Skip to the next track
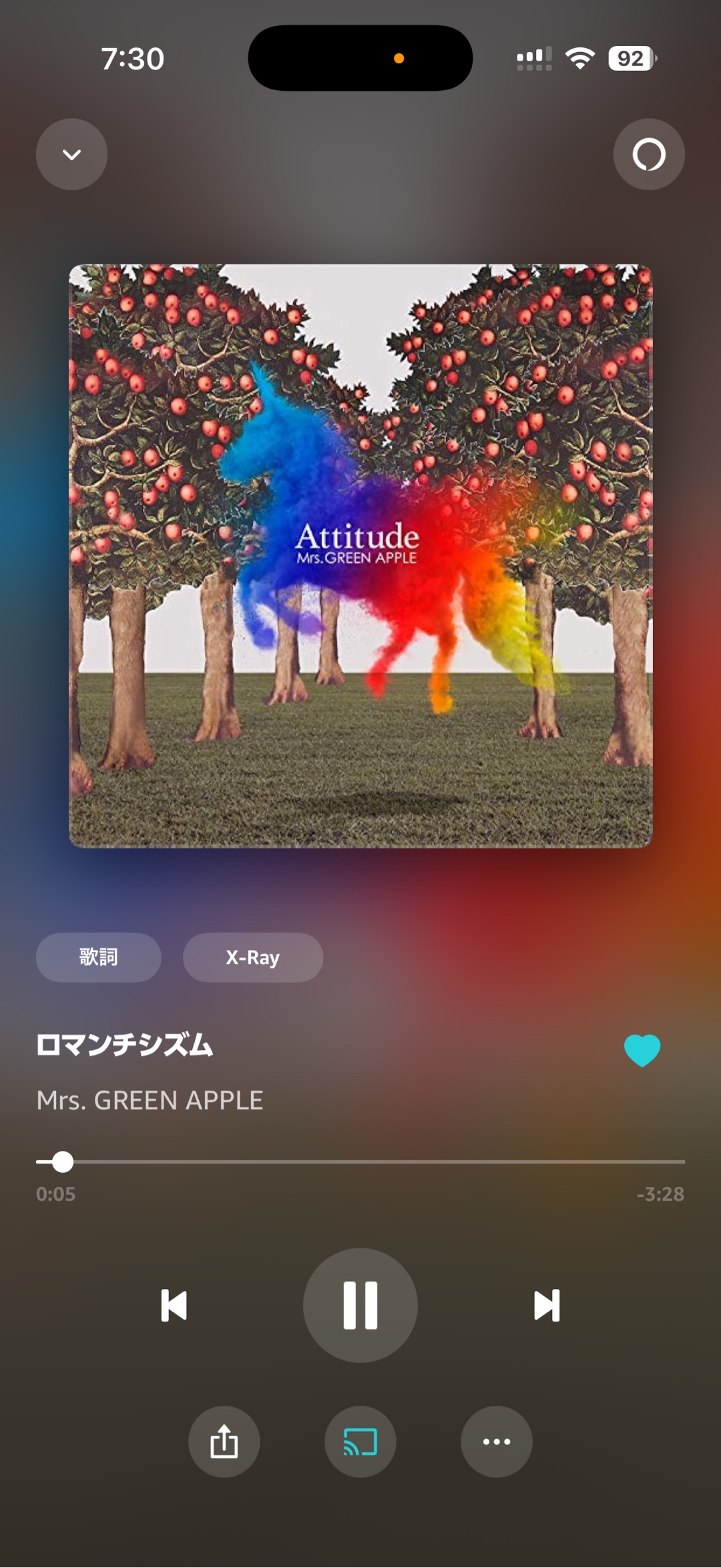 [x=547, y=1306]
